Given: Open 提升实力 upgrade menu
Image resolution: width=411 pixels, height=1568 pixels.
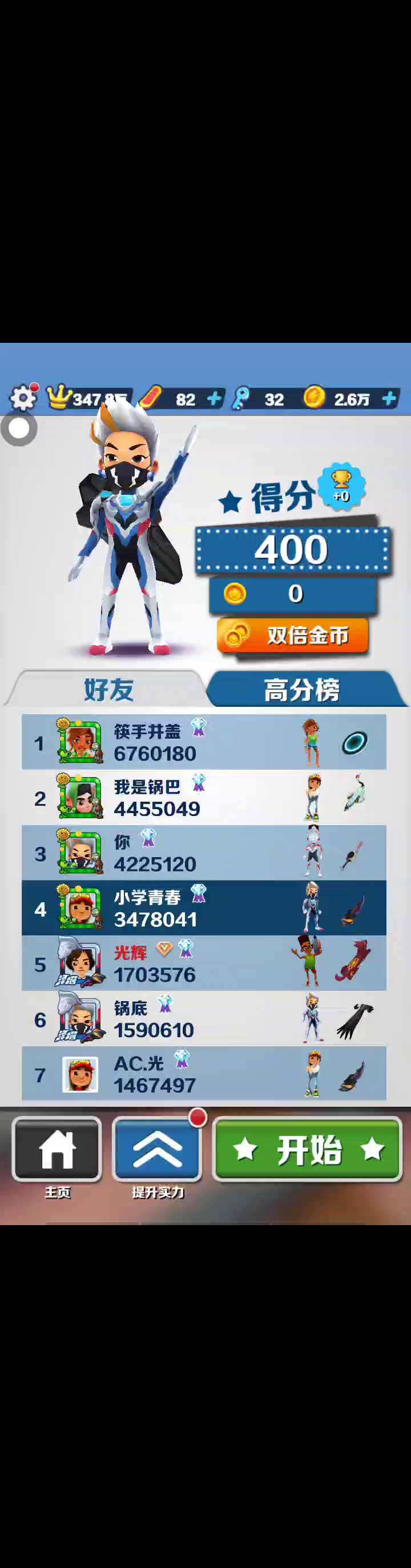Looking at the screenshot, I should tap(158, 1149).
